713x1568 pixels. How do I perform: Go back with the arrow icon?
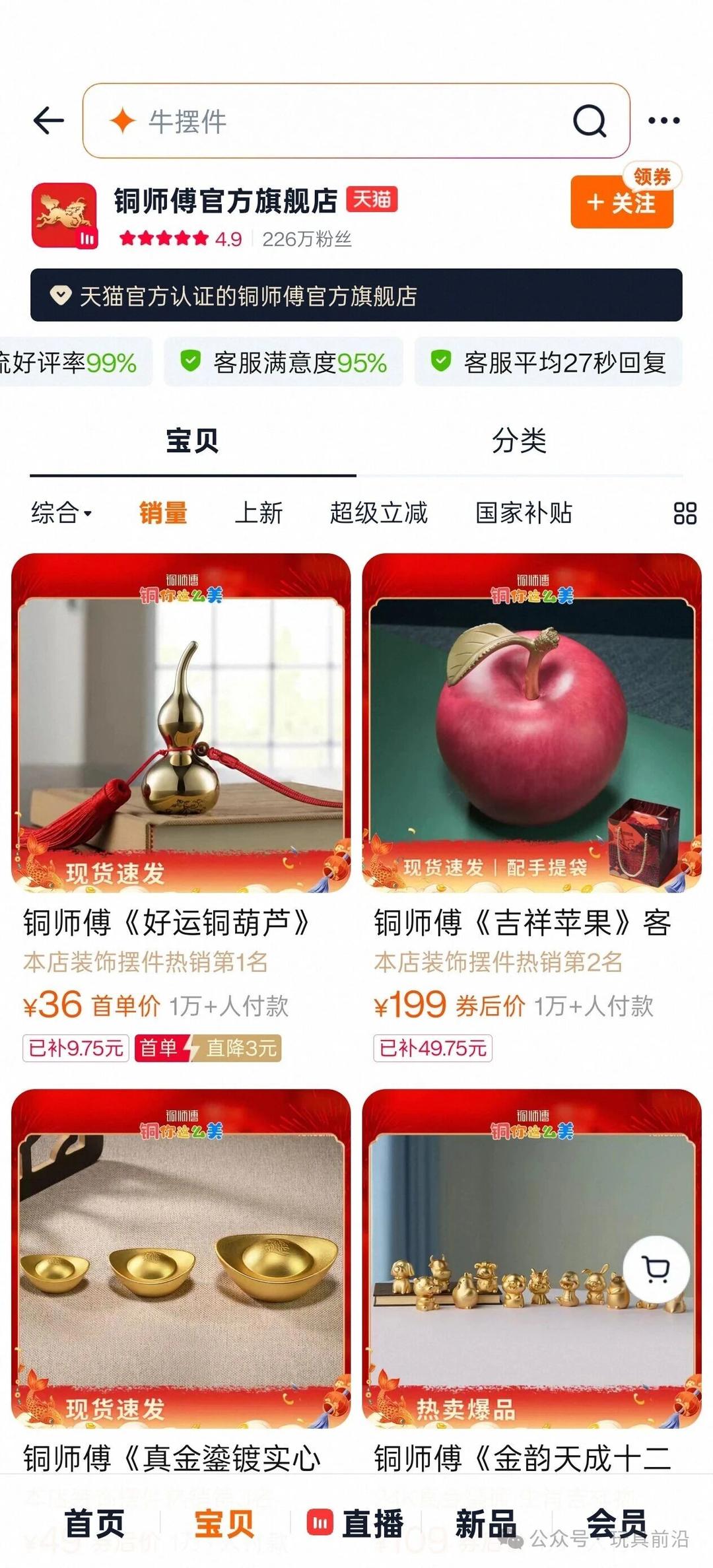click(49, 121)
